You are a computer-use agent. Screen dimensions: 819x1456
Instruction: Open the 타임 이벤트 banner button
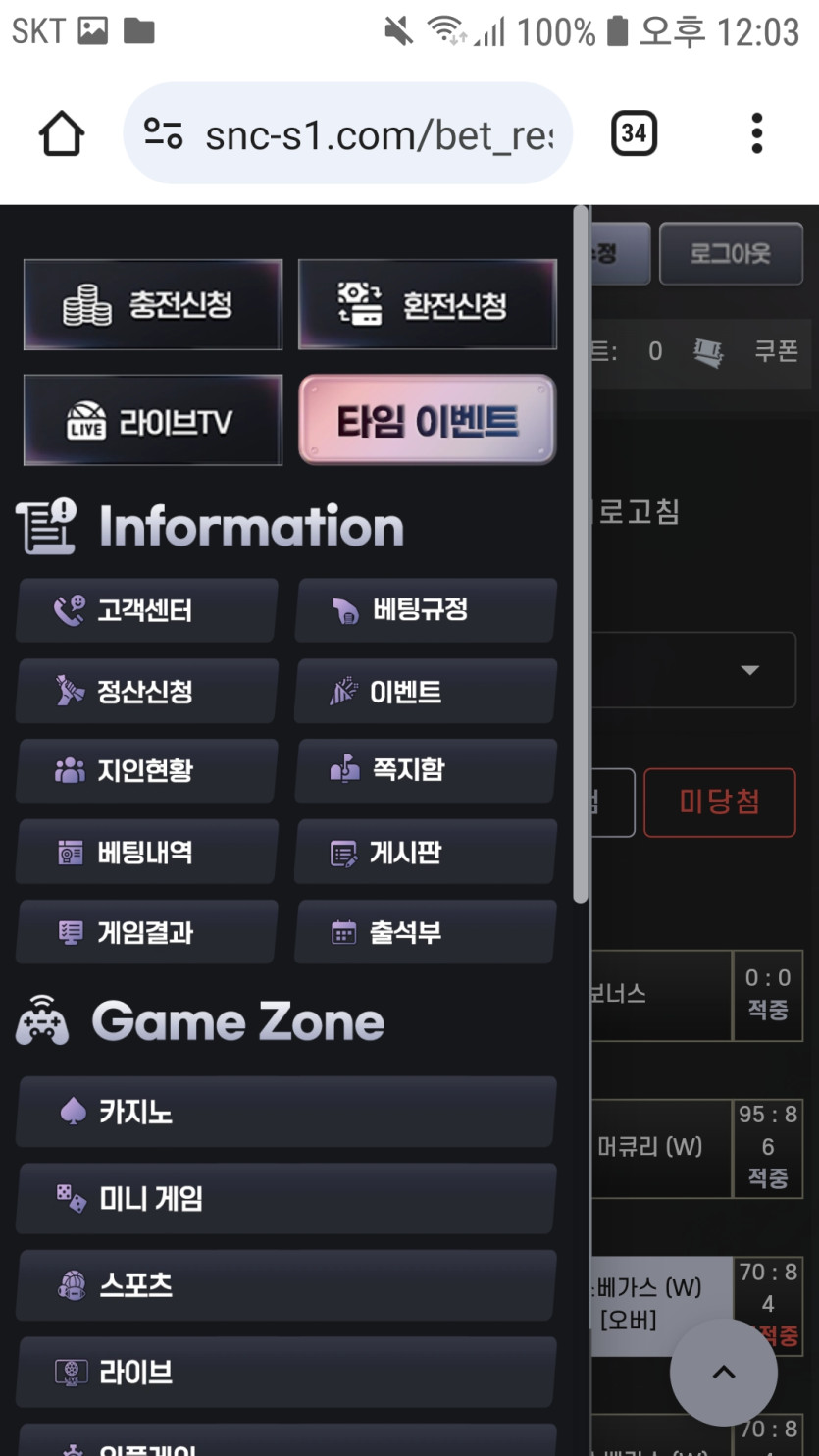pos(428,421)
